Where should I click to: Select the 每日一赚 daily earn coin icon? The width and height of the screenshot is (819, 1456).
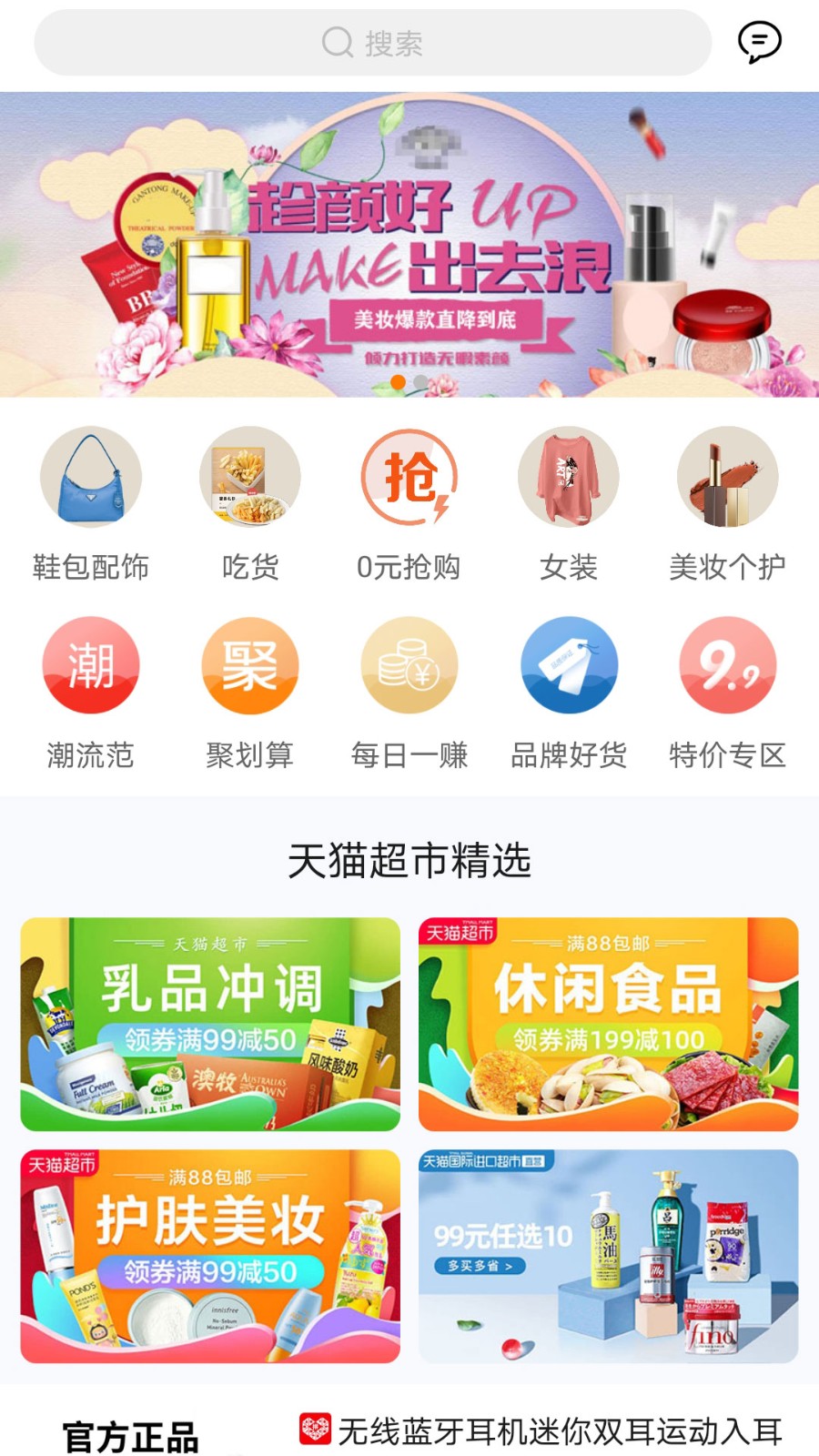coord(409,664)
